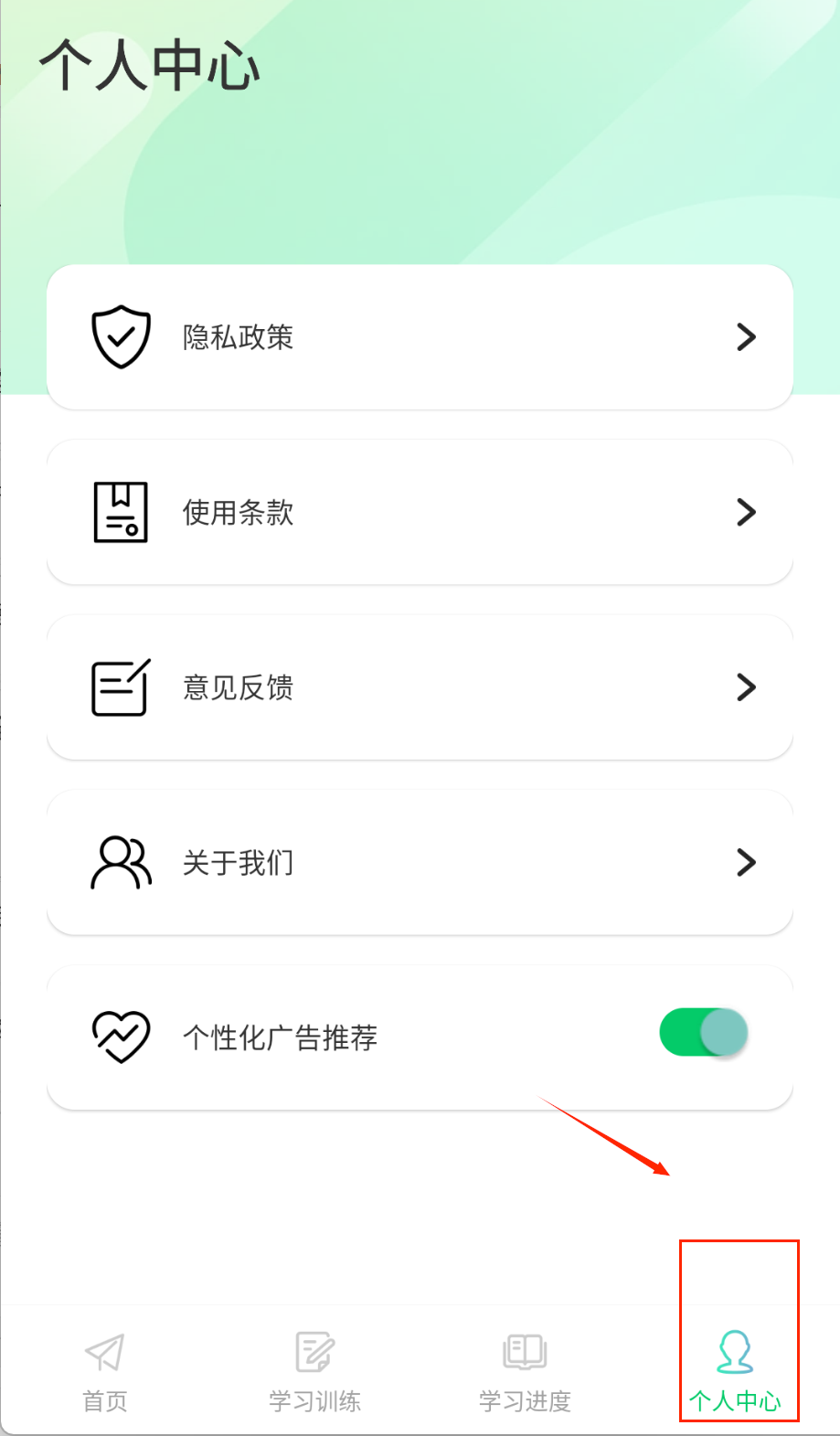Toggle the 个性化广告推荐 switch off
Image resolution: width=840 pixels, height=1436 pixels.
pos(703,1033)
